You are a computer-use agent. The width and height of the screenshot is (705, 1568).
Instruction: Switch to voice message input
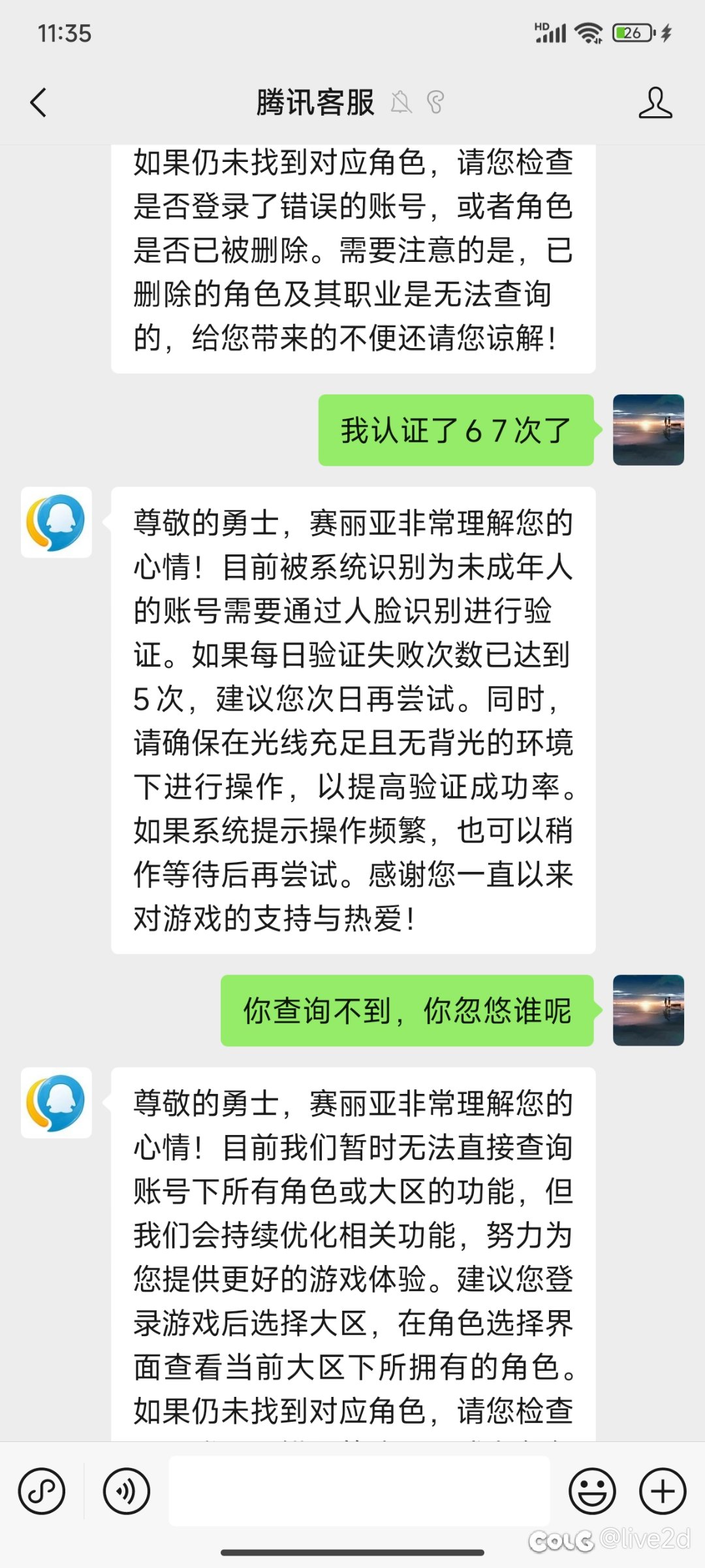tap(127, 1491)
